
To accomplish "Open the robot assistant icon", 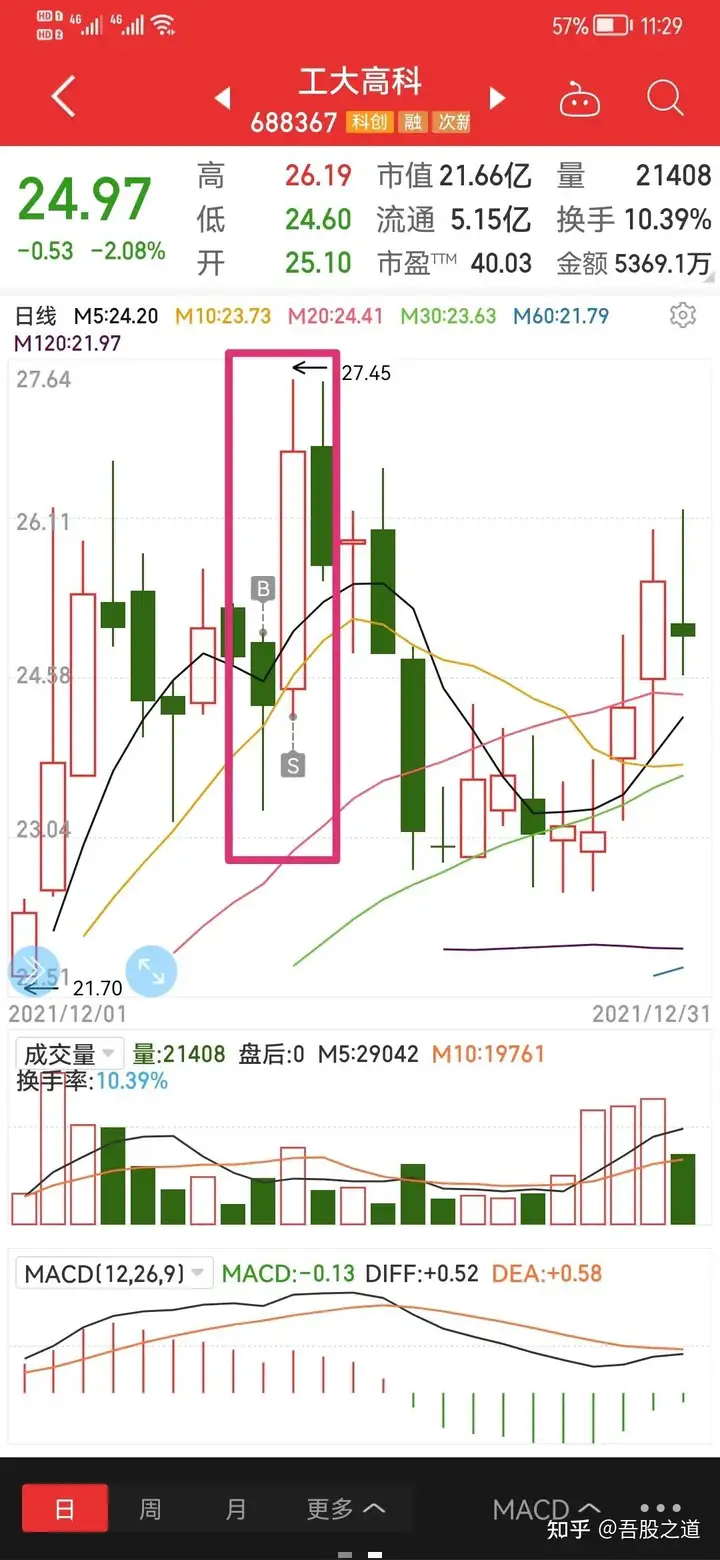I will coord(580,99).
